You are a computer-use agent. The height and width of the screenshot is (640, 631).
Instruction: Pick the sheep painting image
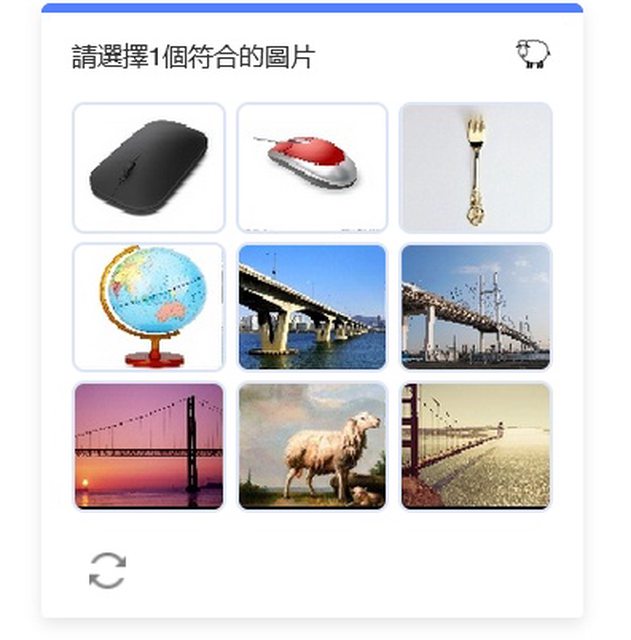click(x=312, y=446)
